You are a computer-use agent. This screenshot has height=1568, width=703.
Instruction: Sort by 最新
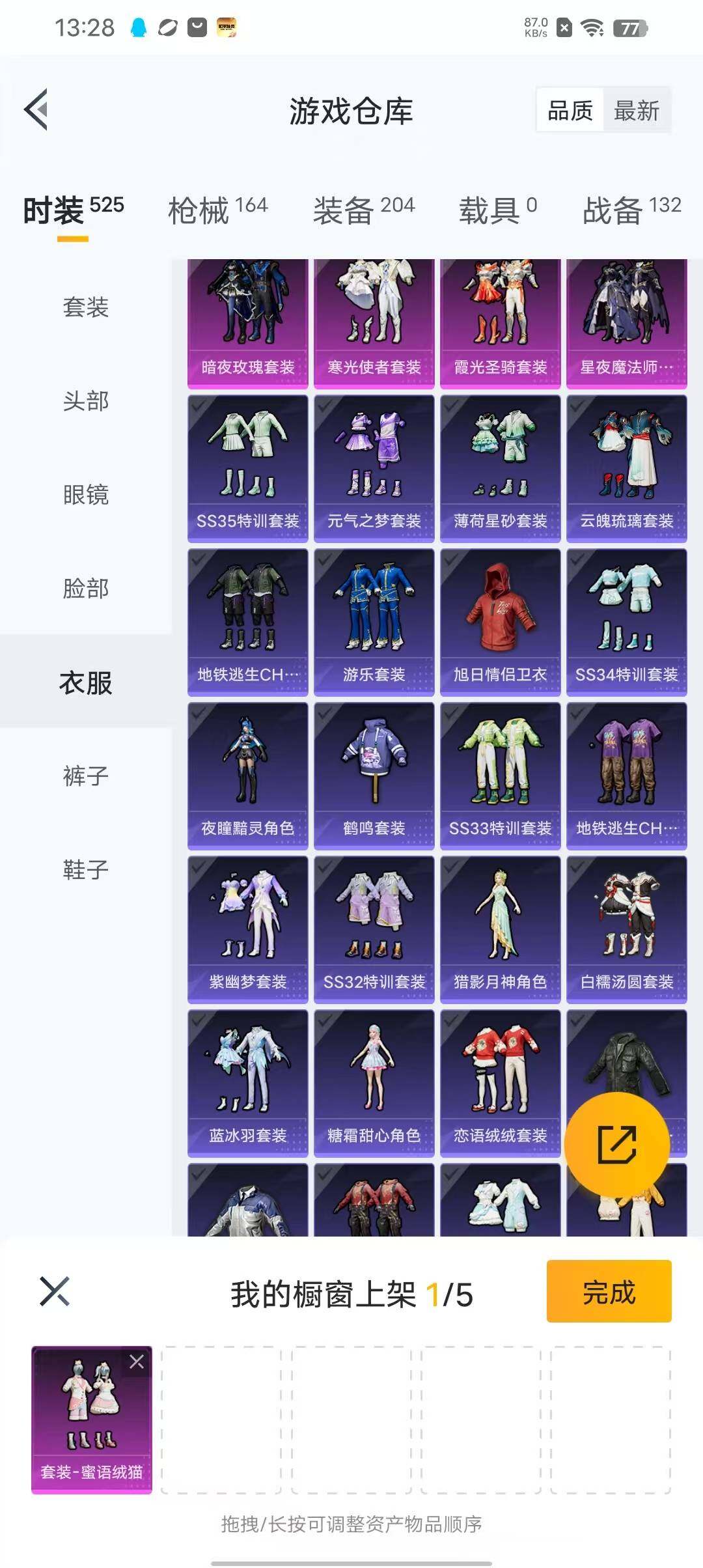pyautogui.click(x=637, y=111)
